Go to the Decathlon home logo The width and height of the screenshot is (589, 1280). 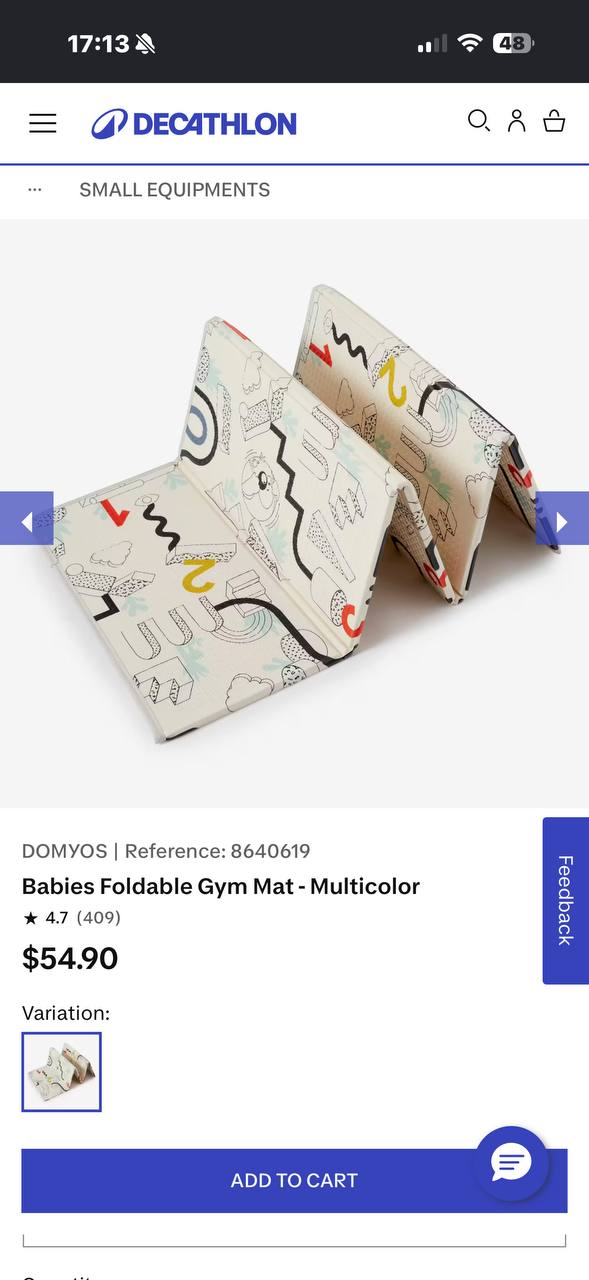[x=194, y=124]
